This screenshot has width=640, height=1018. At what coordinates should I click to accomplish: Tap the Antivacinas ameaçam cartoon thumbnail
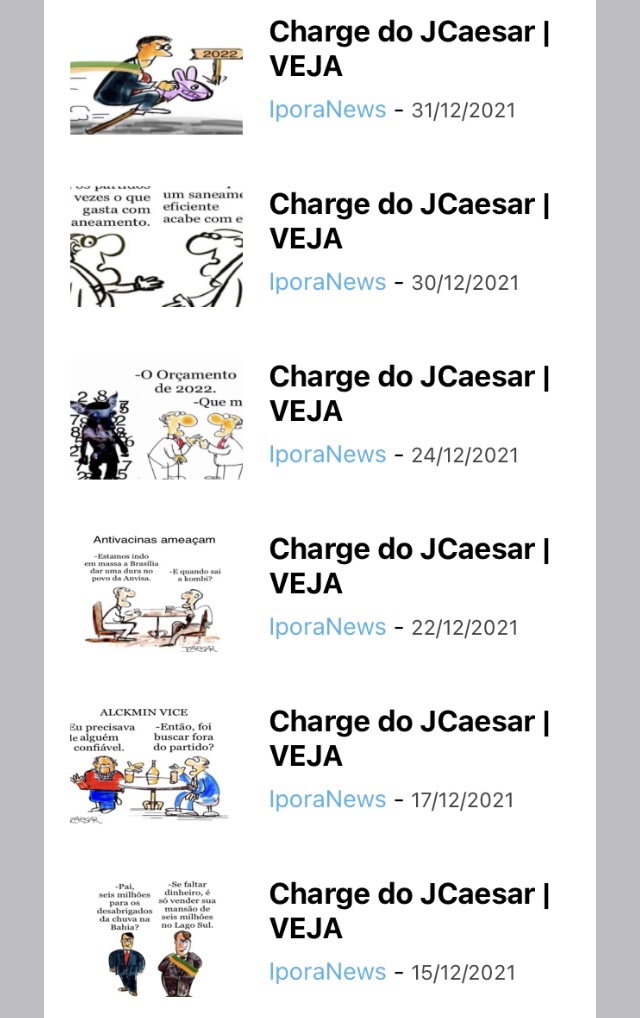(x=156, y=592)
